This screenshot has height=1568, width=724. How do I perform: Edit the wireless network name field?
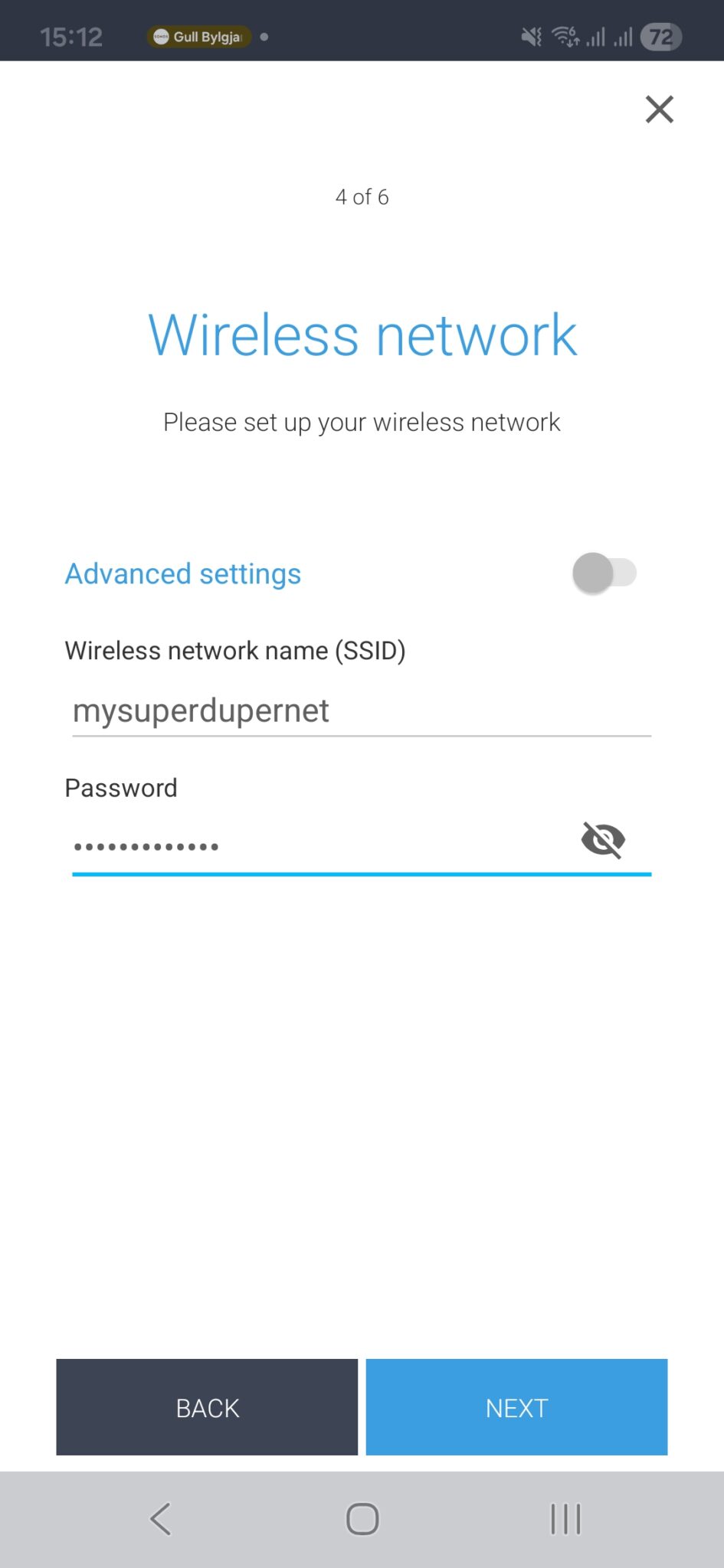360,710
